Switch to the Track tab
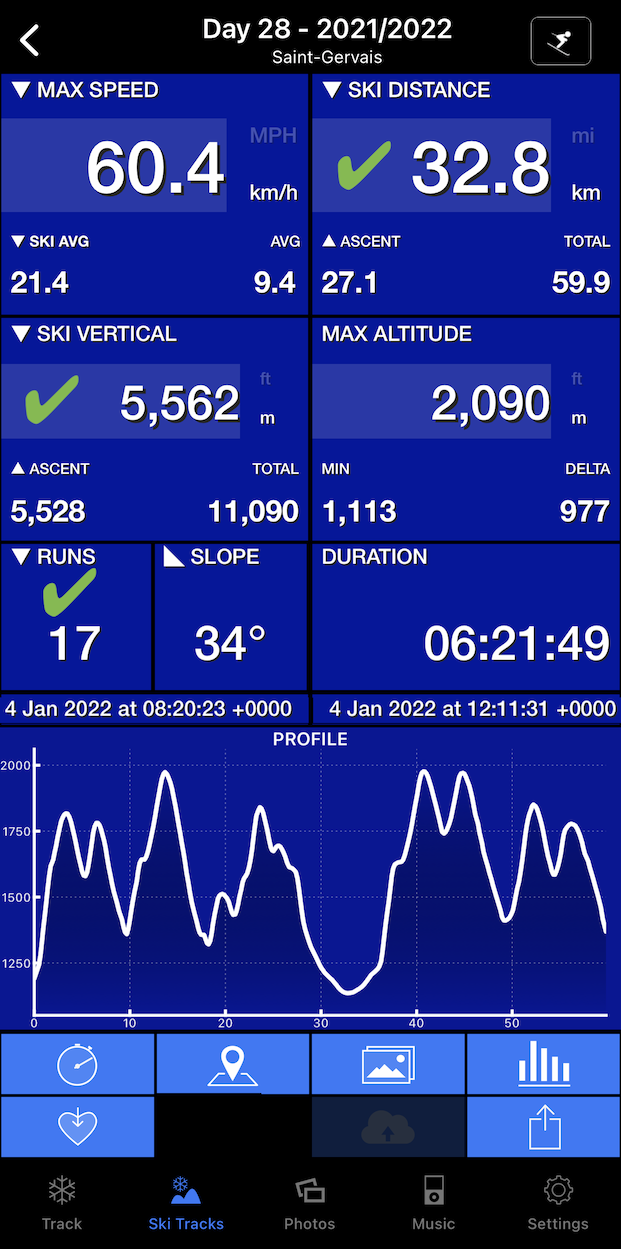Viewport: 621px width, 1249px height. (x=62, y=1203)
